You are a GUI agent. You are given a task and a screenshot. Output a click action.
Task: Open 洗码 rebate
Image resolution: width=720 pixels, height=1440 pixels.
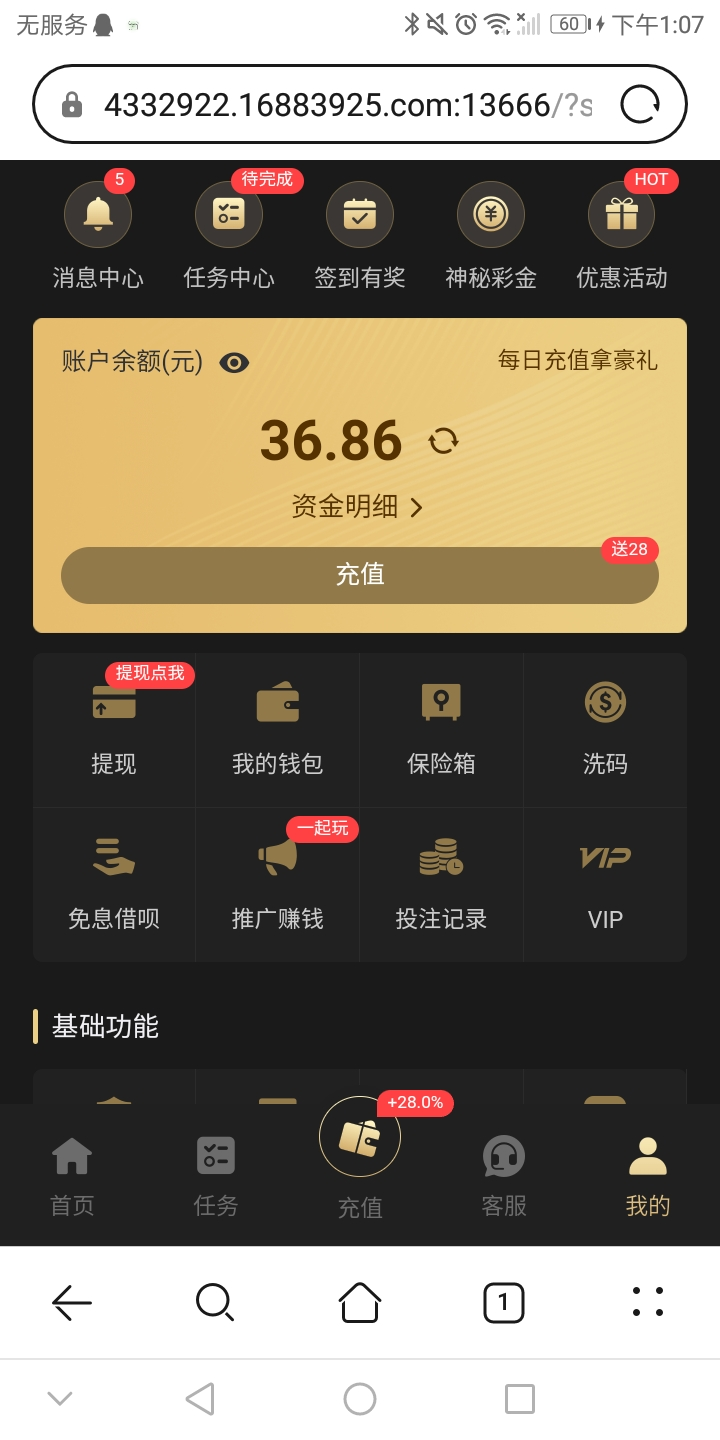pos(605,730)
